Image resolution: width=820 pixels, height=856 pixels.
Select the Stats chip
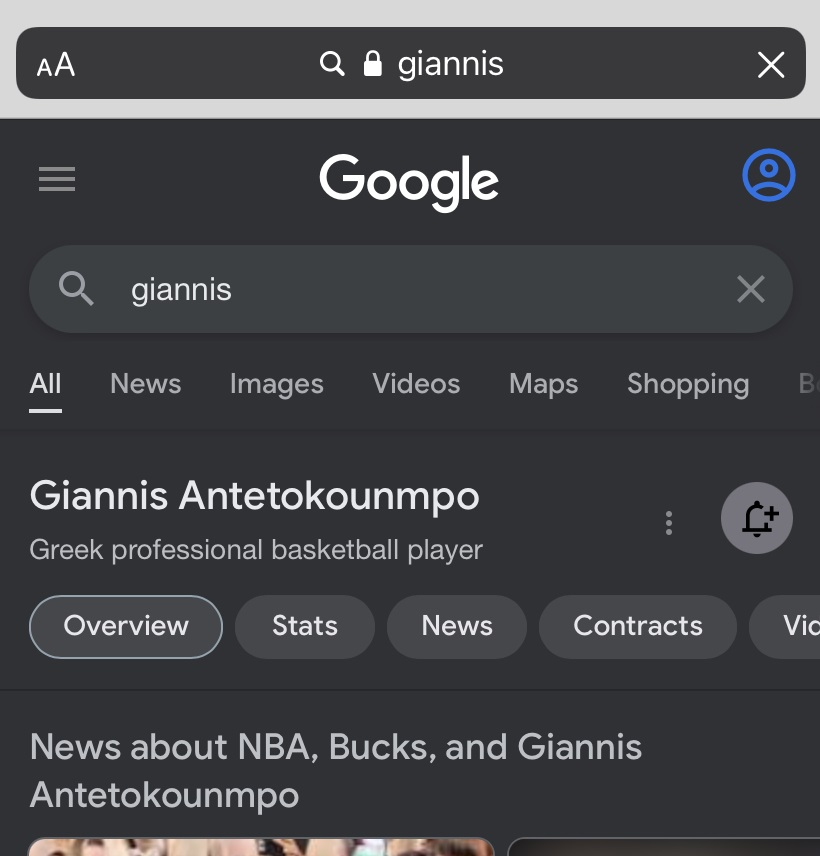[304, 626]
